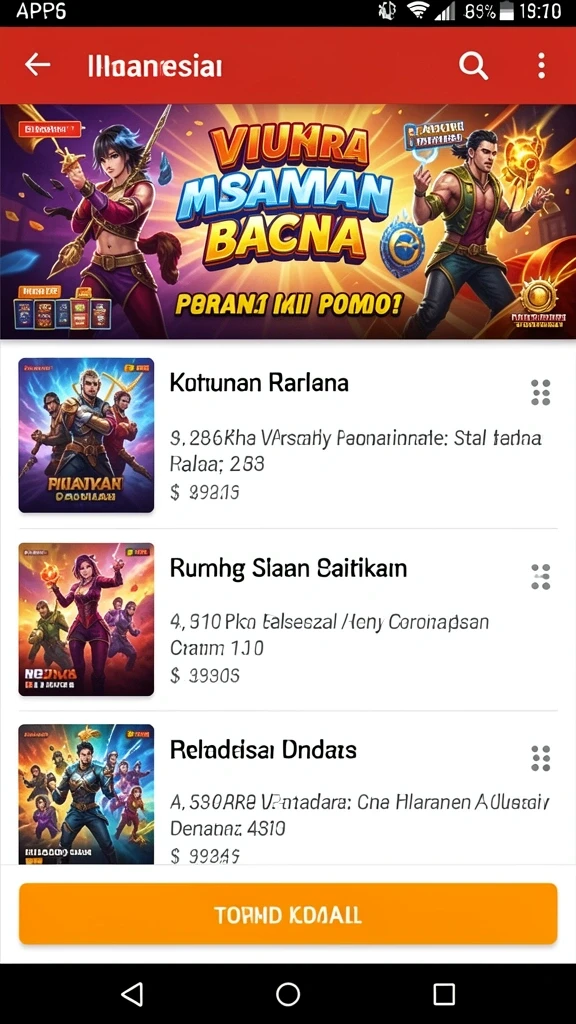Open the Kotunan Rarlana game entry

tap(288, 436)
